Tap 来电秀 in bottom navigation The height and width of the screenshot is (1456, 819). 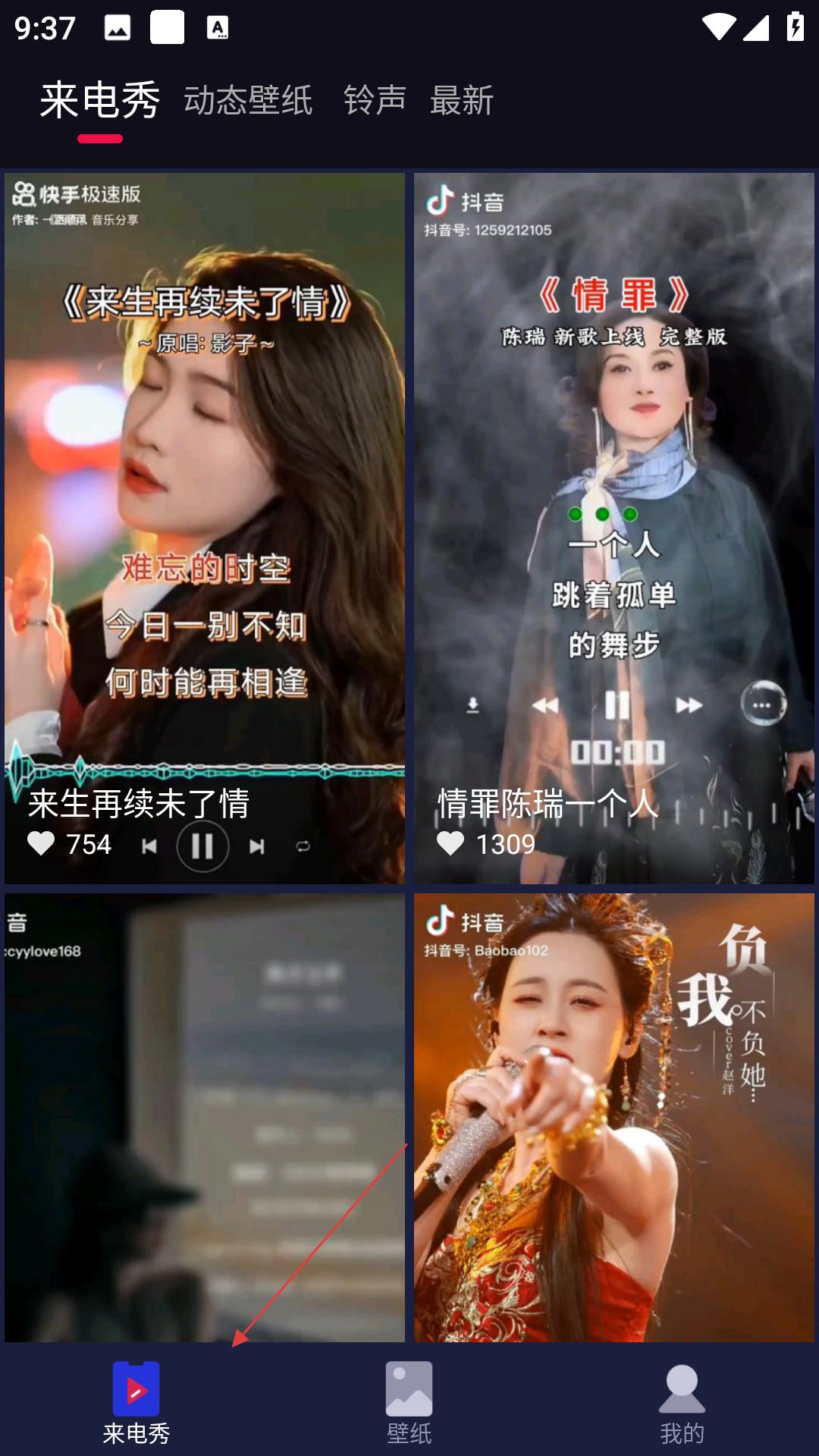(x=136, y=1403)
